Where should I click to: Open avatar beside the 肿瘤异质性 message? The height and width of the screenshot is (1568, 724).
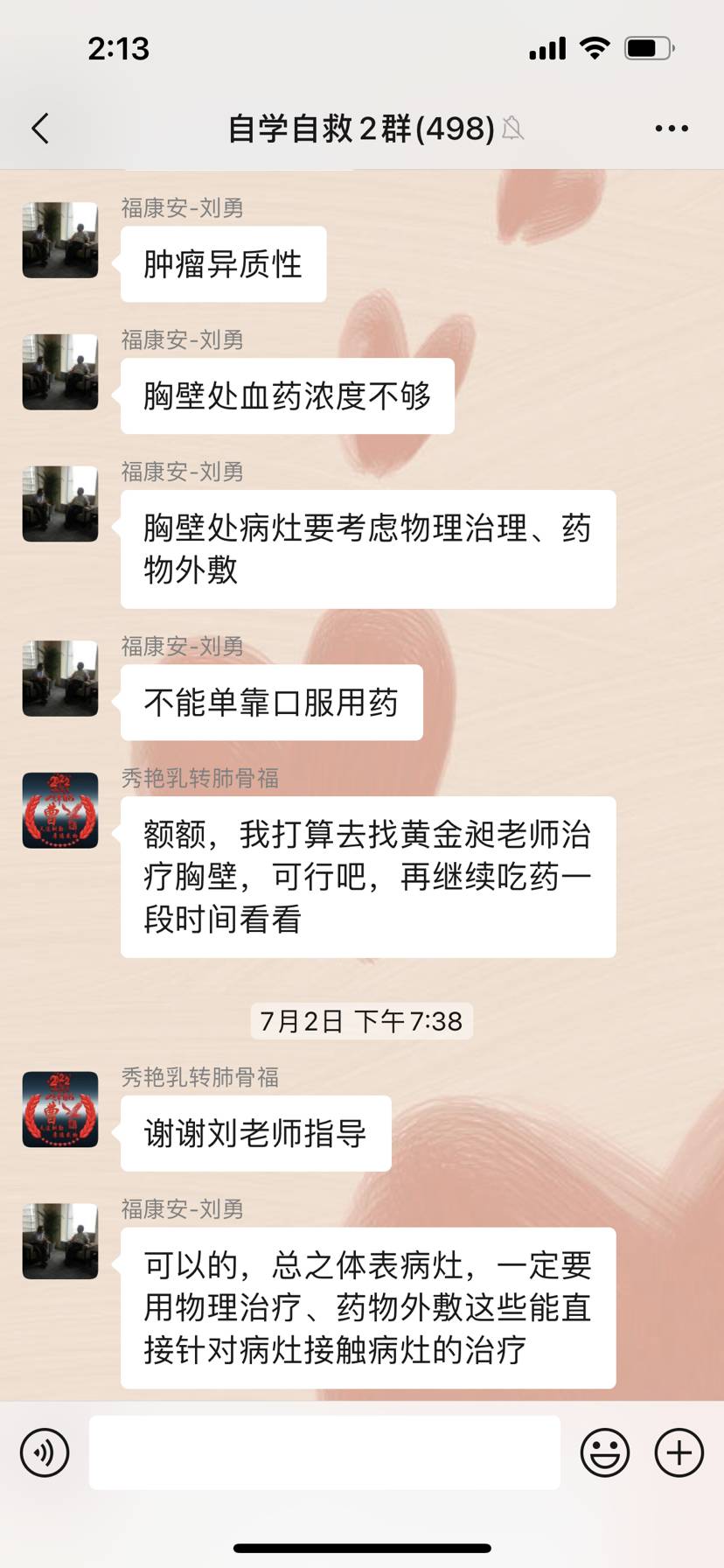60,240
